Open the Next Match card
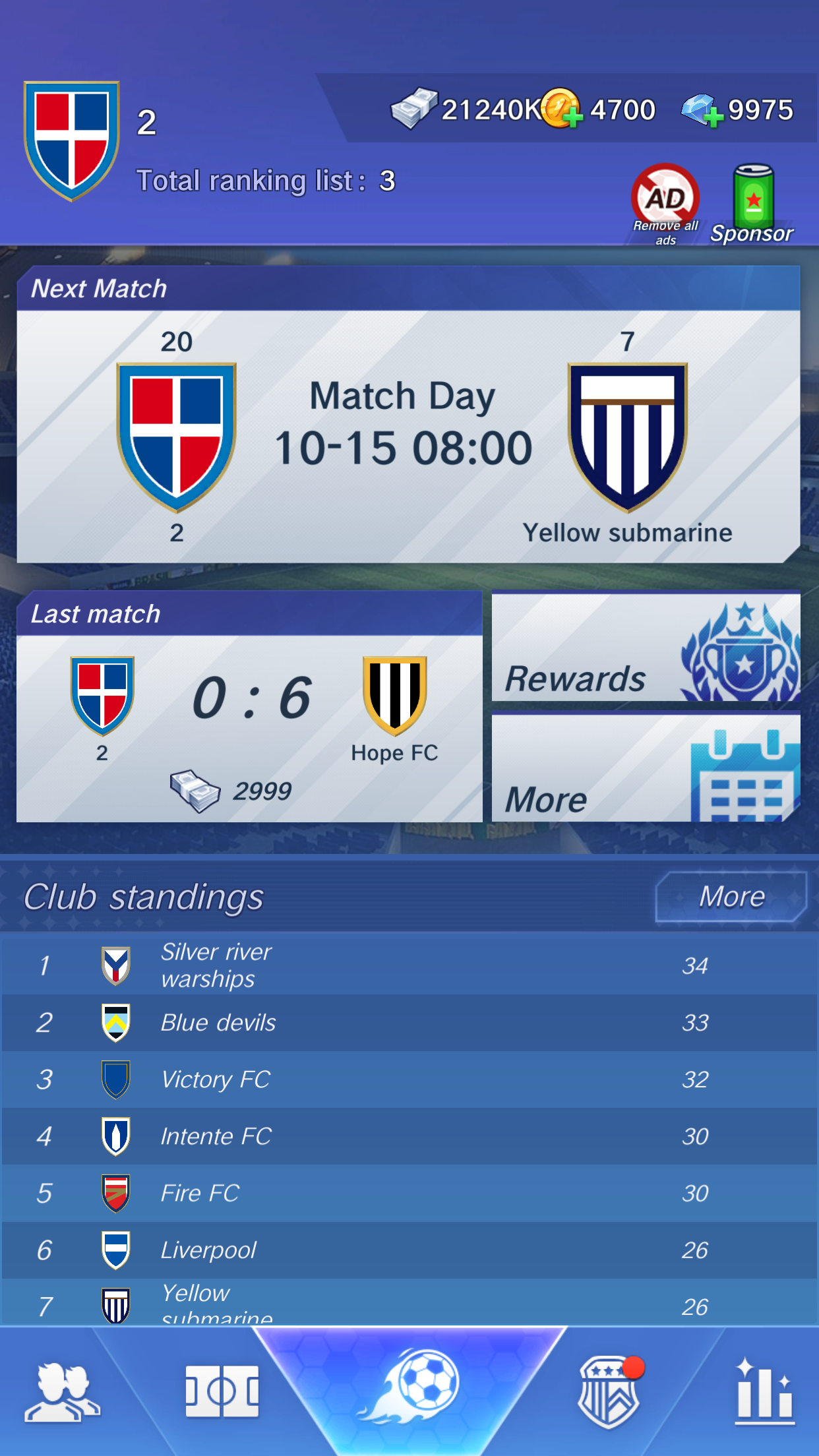The width and height of the screenshot is (819, 1456). [x=408, y=435]
